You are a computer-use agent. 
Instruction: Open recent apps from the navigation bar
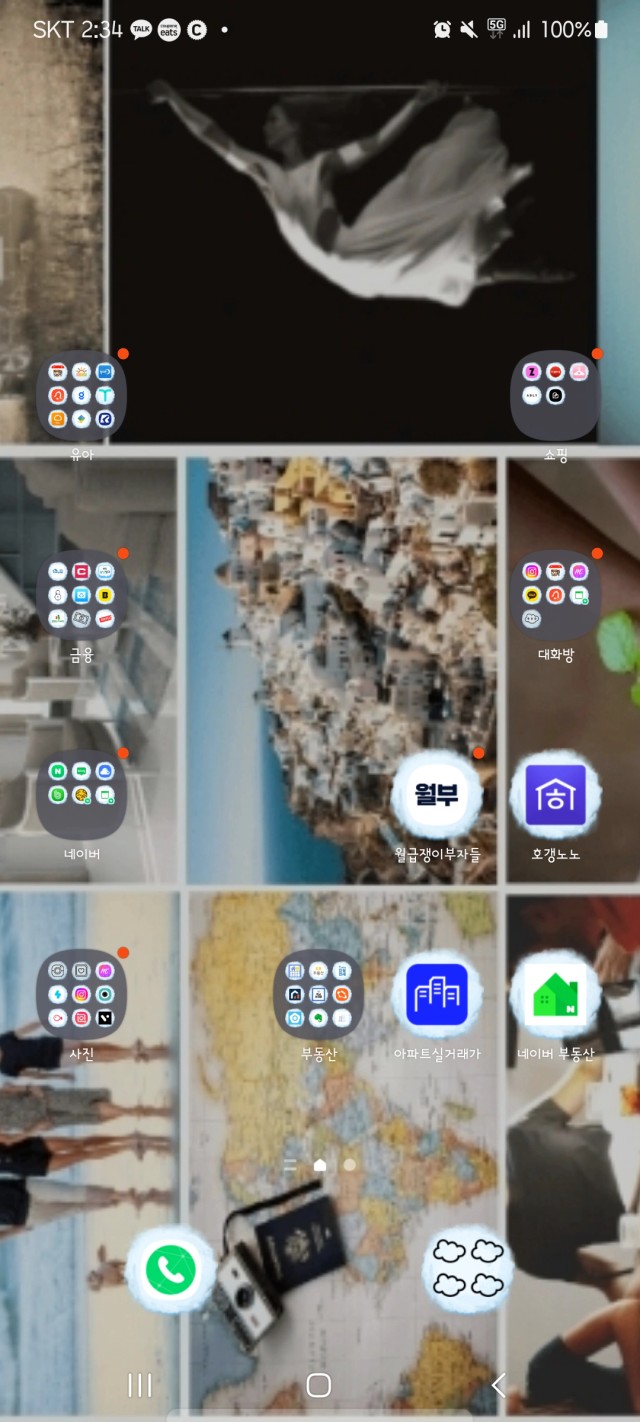pyautogui.click(x=140, y=1384)
